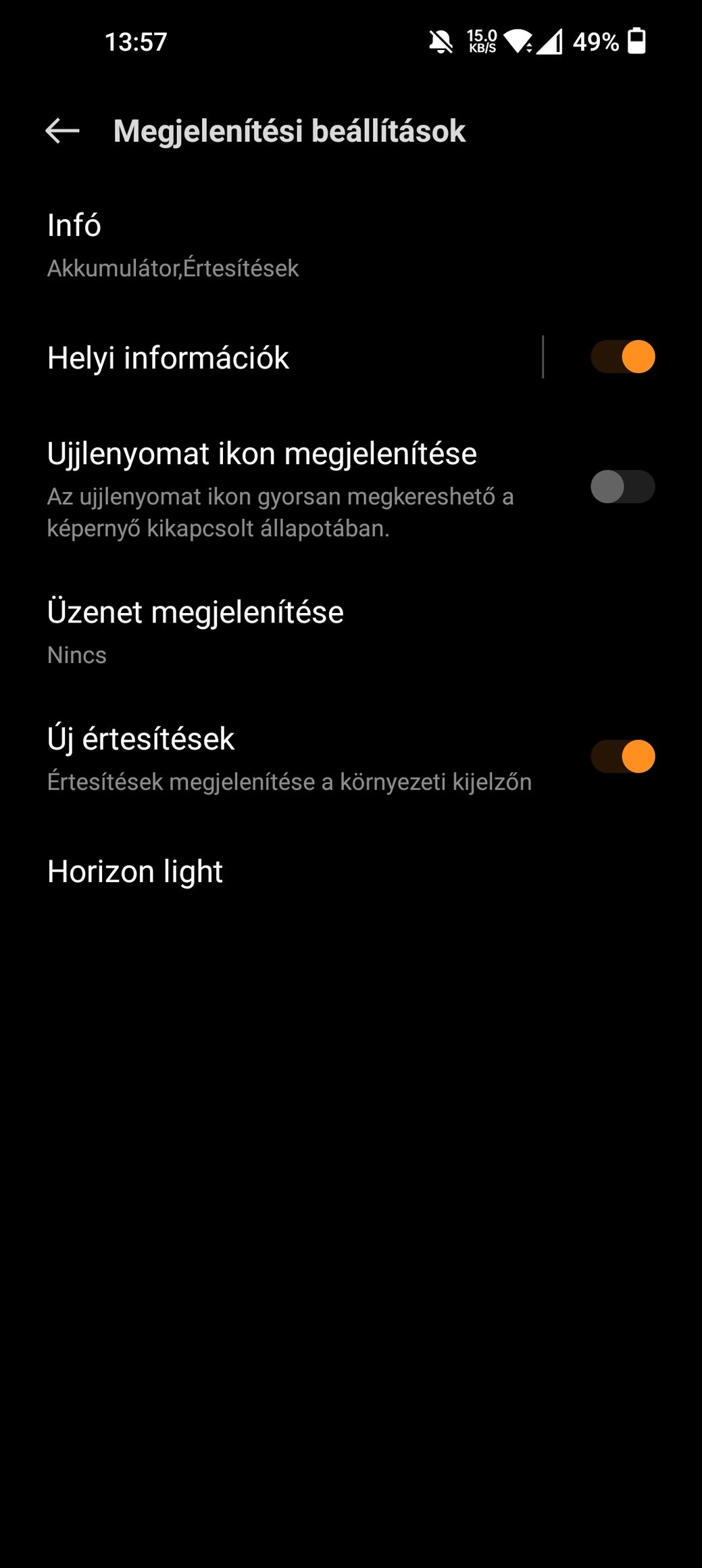Viewport: 702px width, 1568px height.
Task: Open Helyi információk details
Action: coord(271,358)
